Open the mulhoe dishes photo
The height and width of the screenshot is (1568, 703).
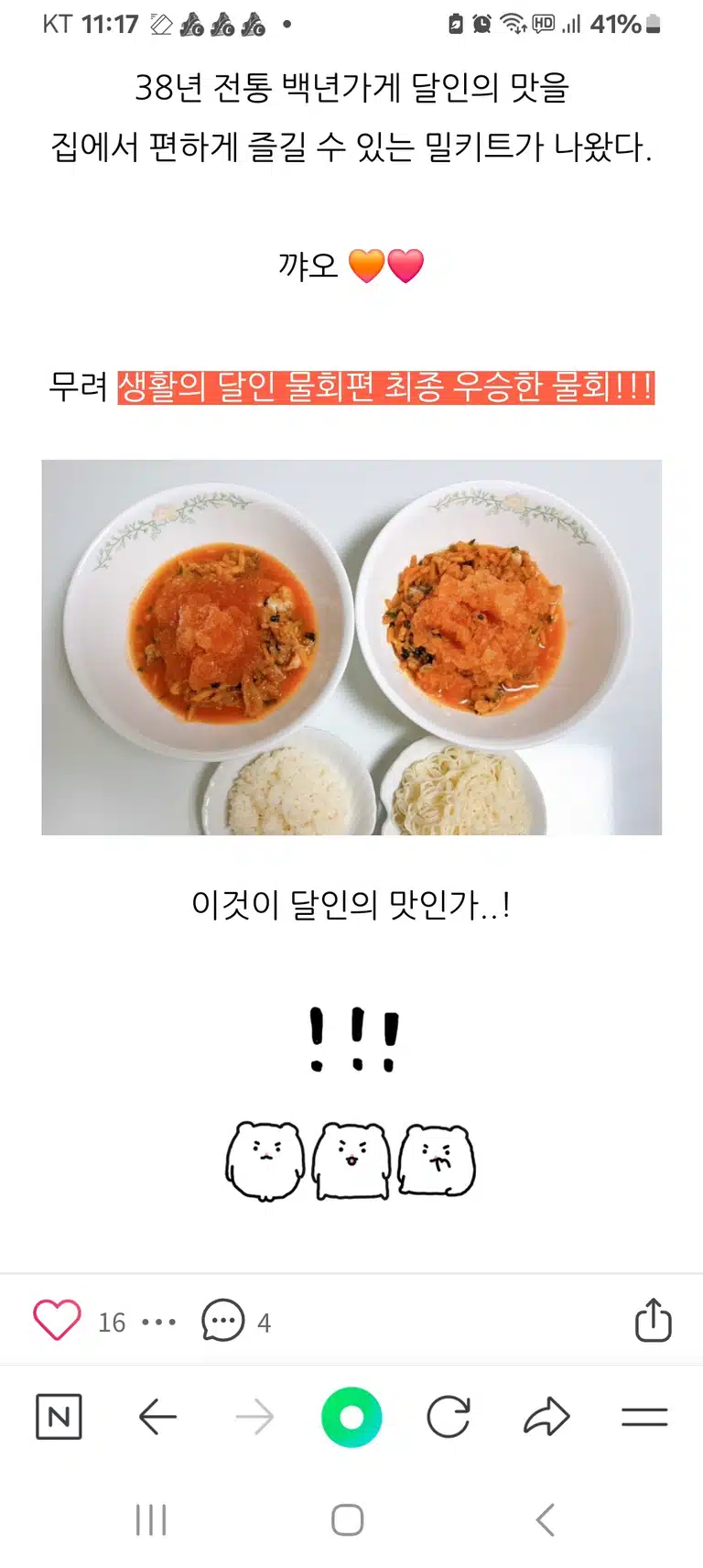pos(351,648)
